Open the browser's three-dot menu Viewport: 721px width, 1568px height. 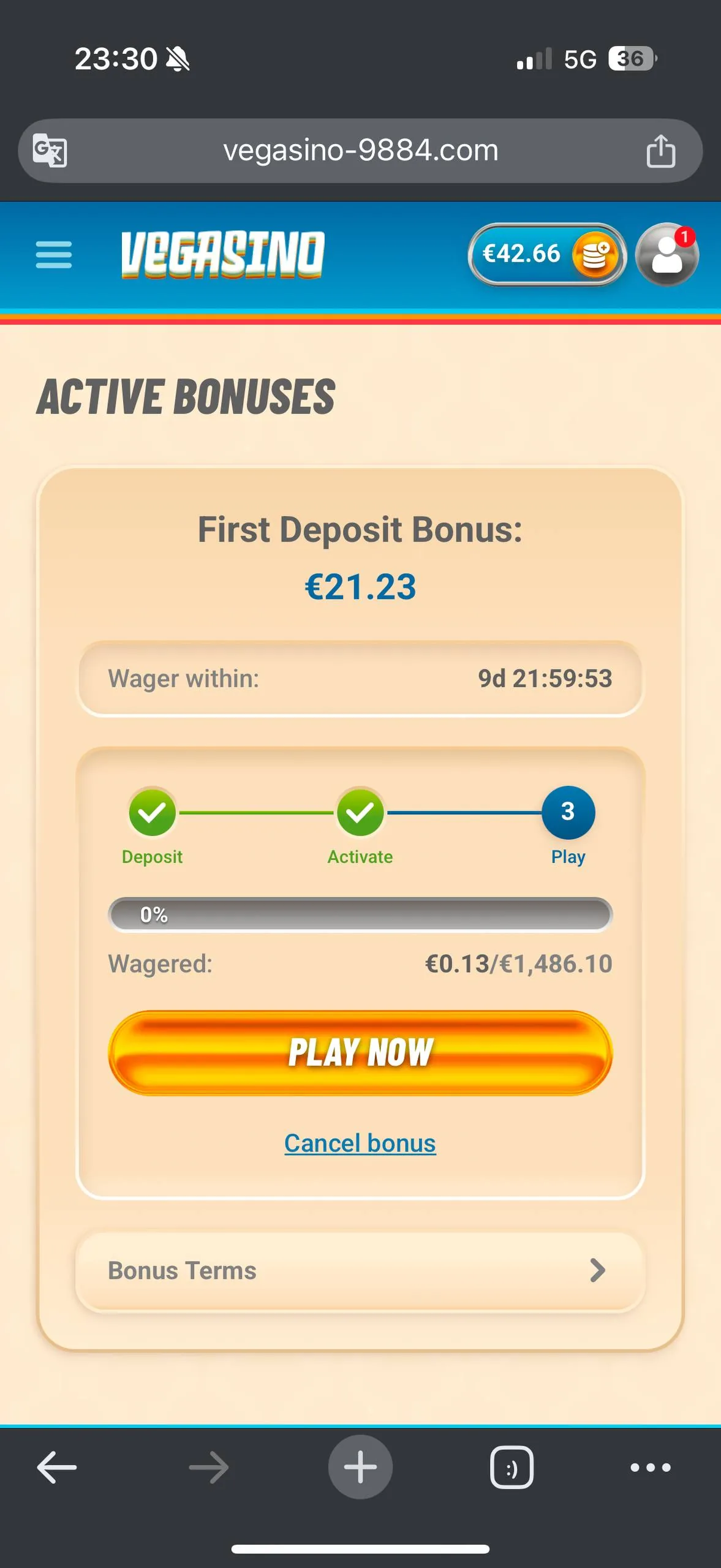pyautogui.click(x=651, y=1467)
